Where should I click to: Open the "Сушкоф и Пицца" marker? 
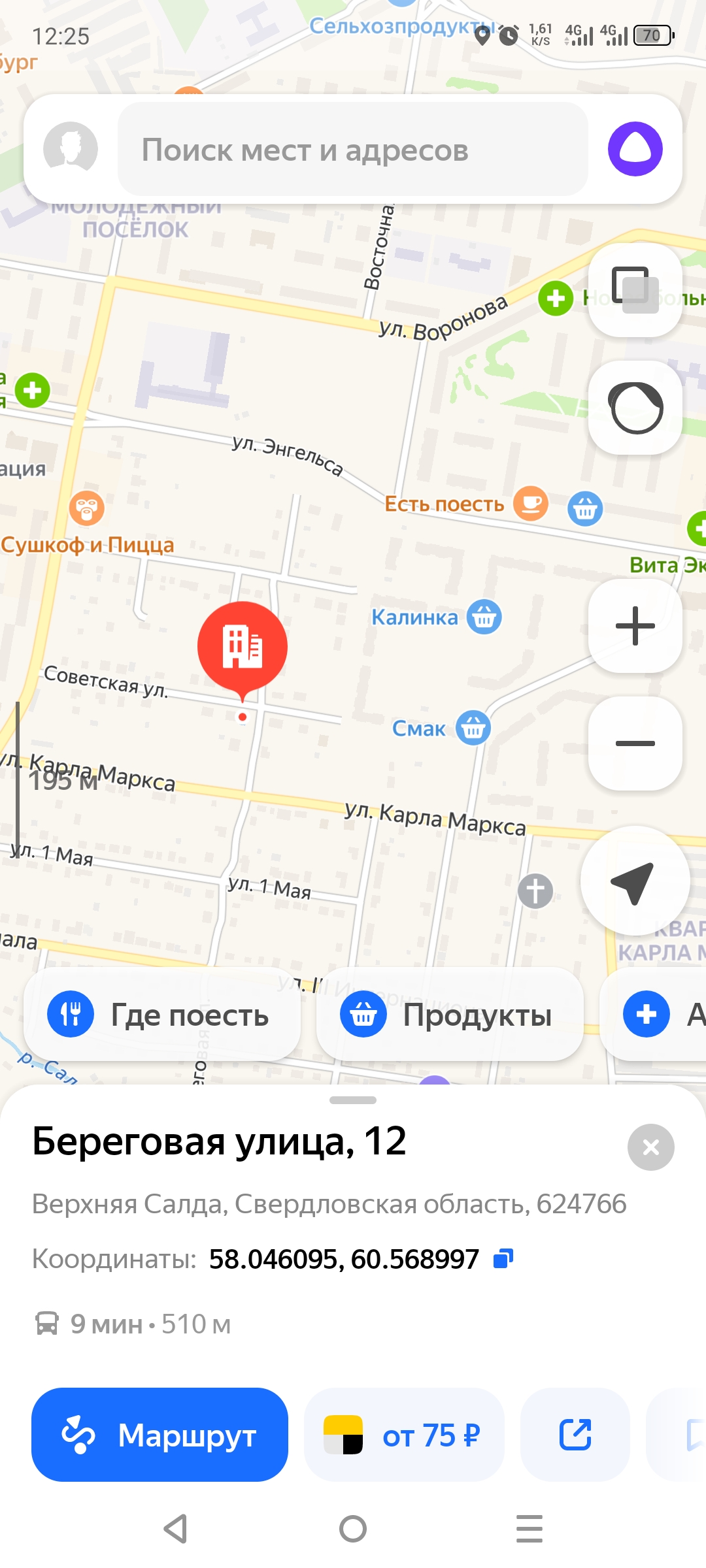pyautogui.click(x=87, y=508)
